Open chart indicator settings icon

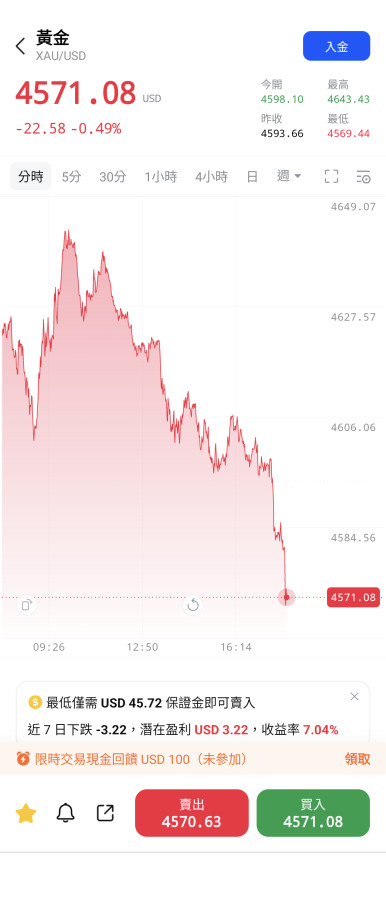(363, 176)
